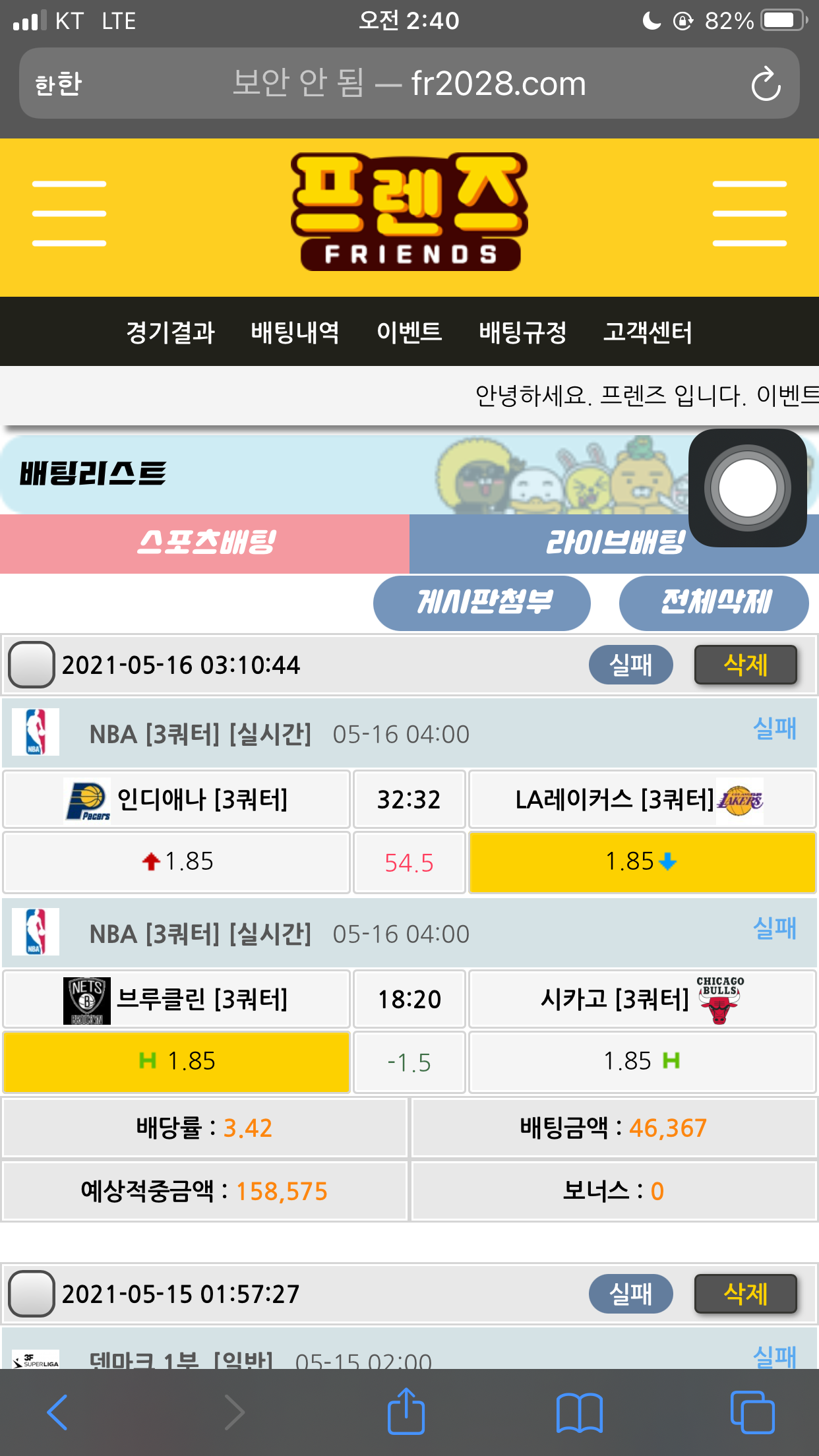The height and width of the screenshot is (1456, 819).
Task: Tap the fr2028.com address bar
Action: pyautogui.click(x=409, y=84)
